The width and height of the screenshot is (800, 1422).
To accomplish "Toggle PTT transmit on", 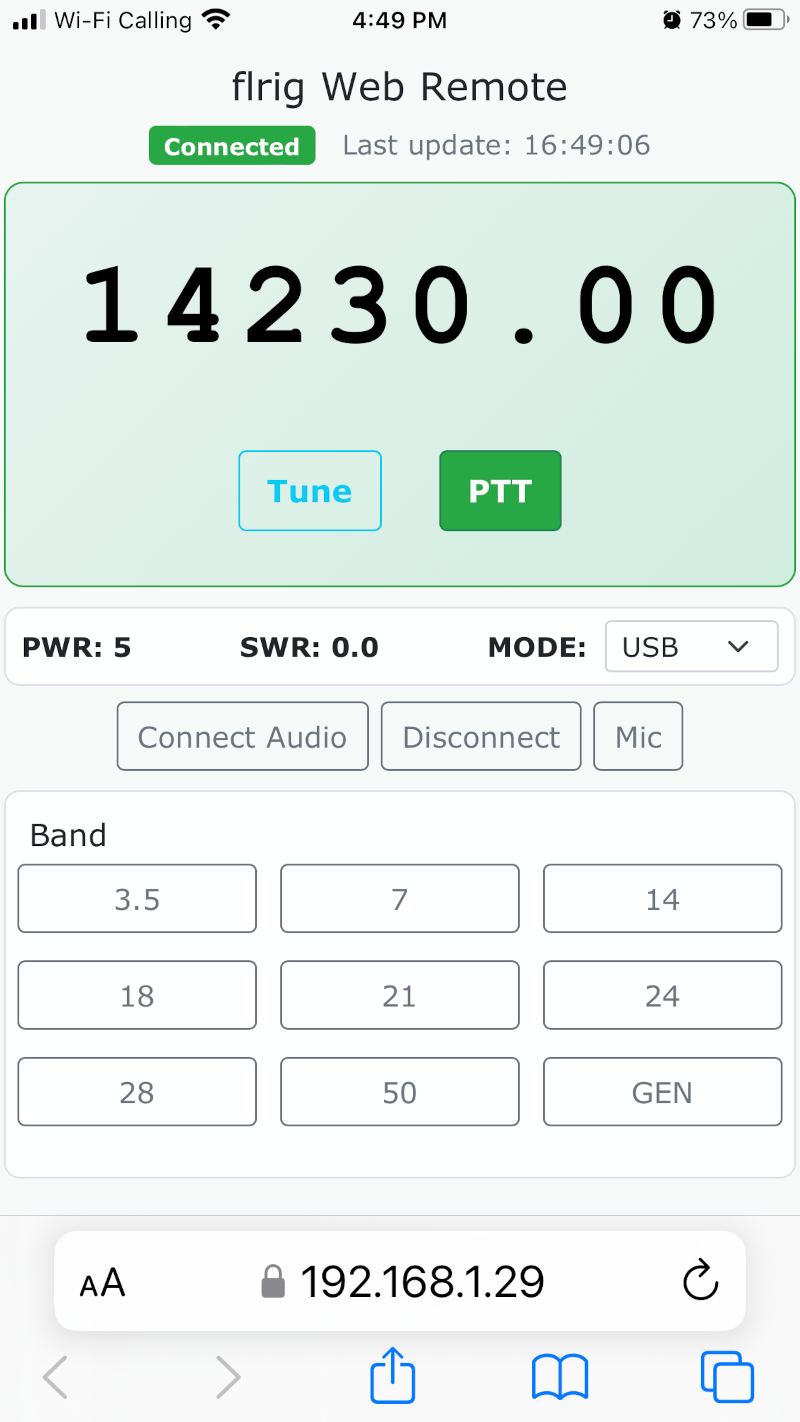I will 500,490.
